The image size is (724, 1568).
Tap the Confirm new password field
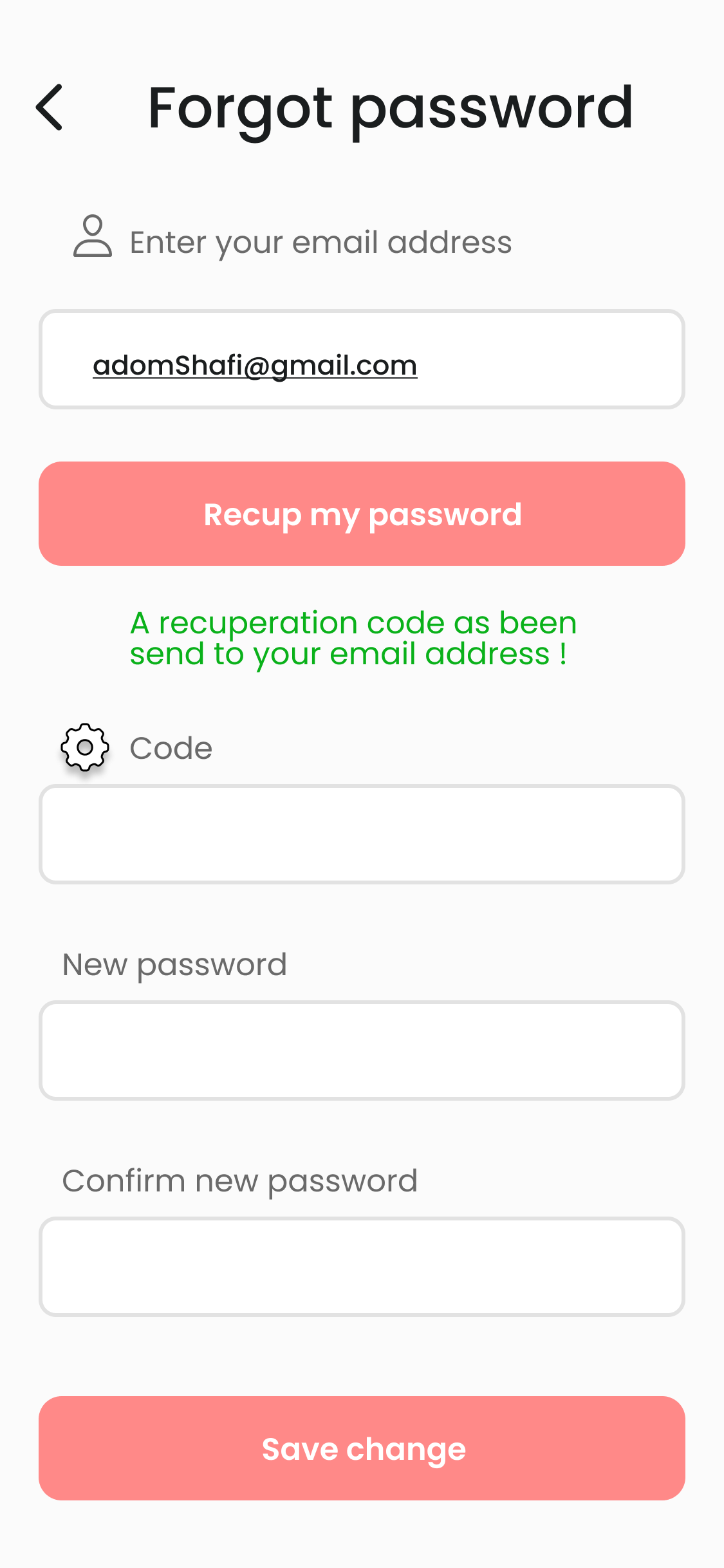click(x=362, y=1267)
